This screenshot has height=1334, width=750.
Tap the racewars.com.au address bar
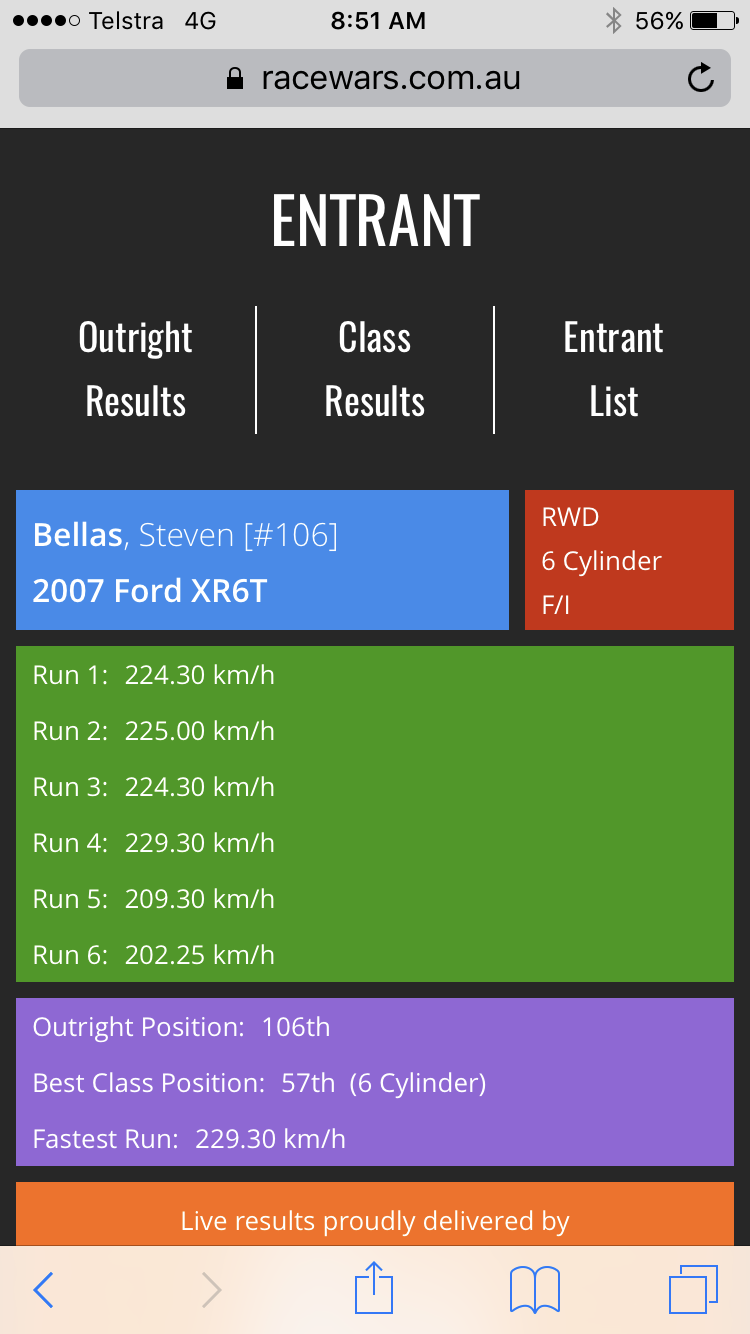coord(374,78)
